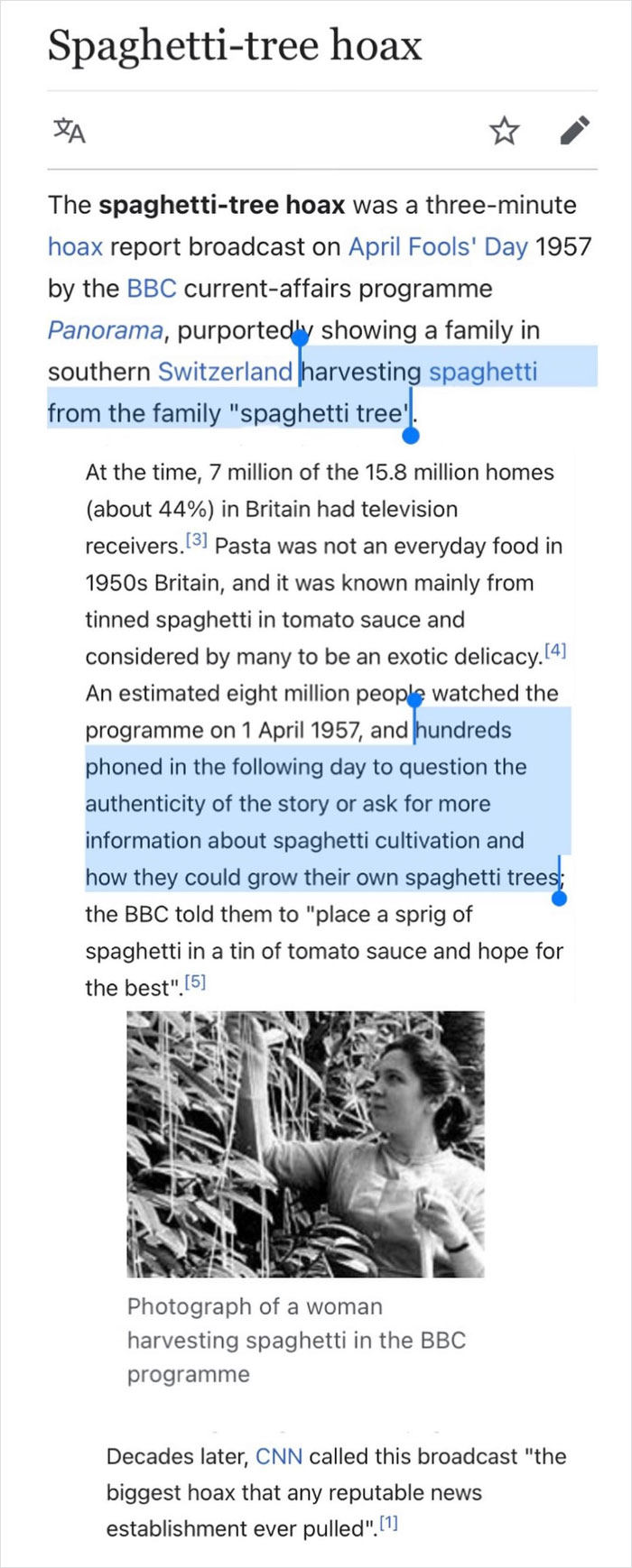Open the Switzerland link
Image resolution: width=632 pixels, height=1568 pixels.
point(225,372)
